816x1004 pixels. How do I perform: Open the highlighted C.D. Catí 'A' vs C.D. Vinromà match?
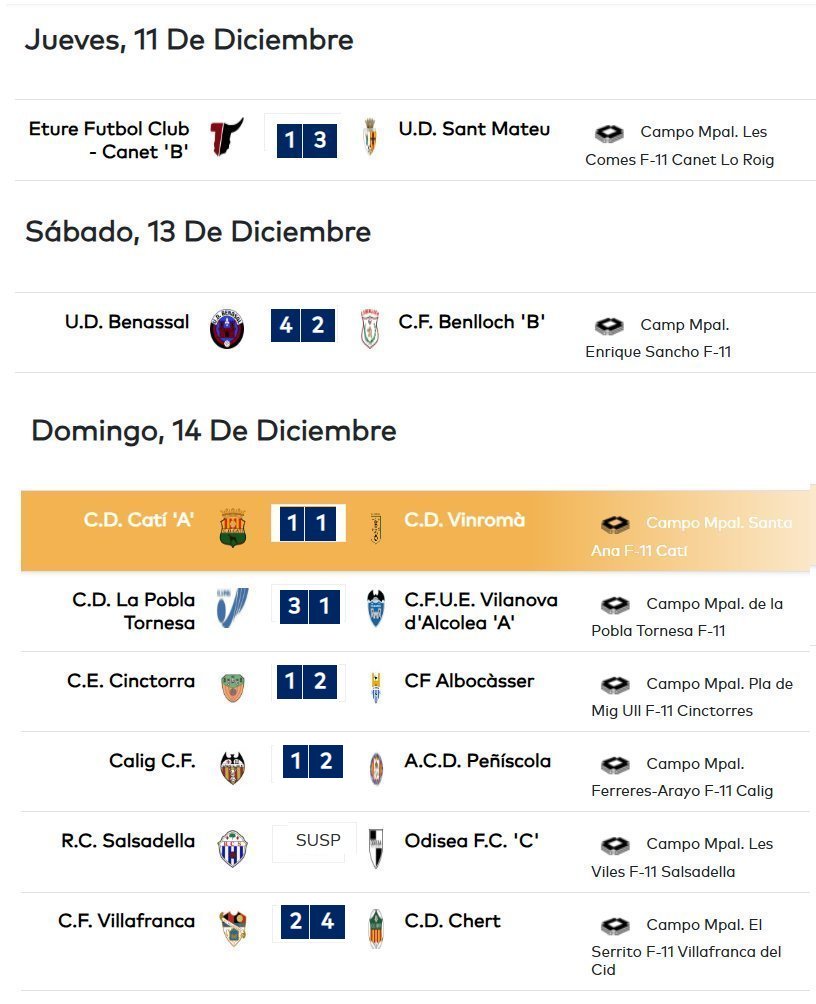(x=307, y=523)
